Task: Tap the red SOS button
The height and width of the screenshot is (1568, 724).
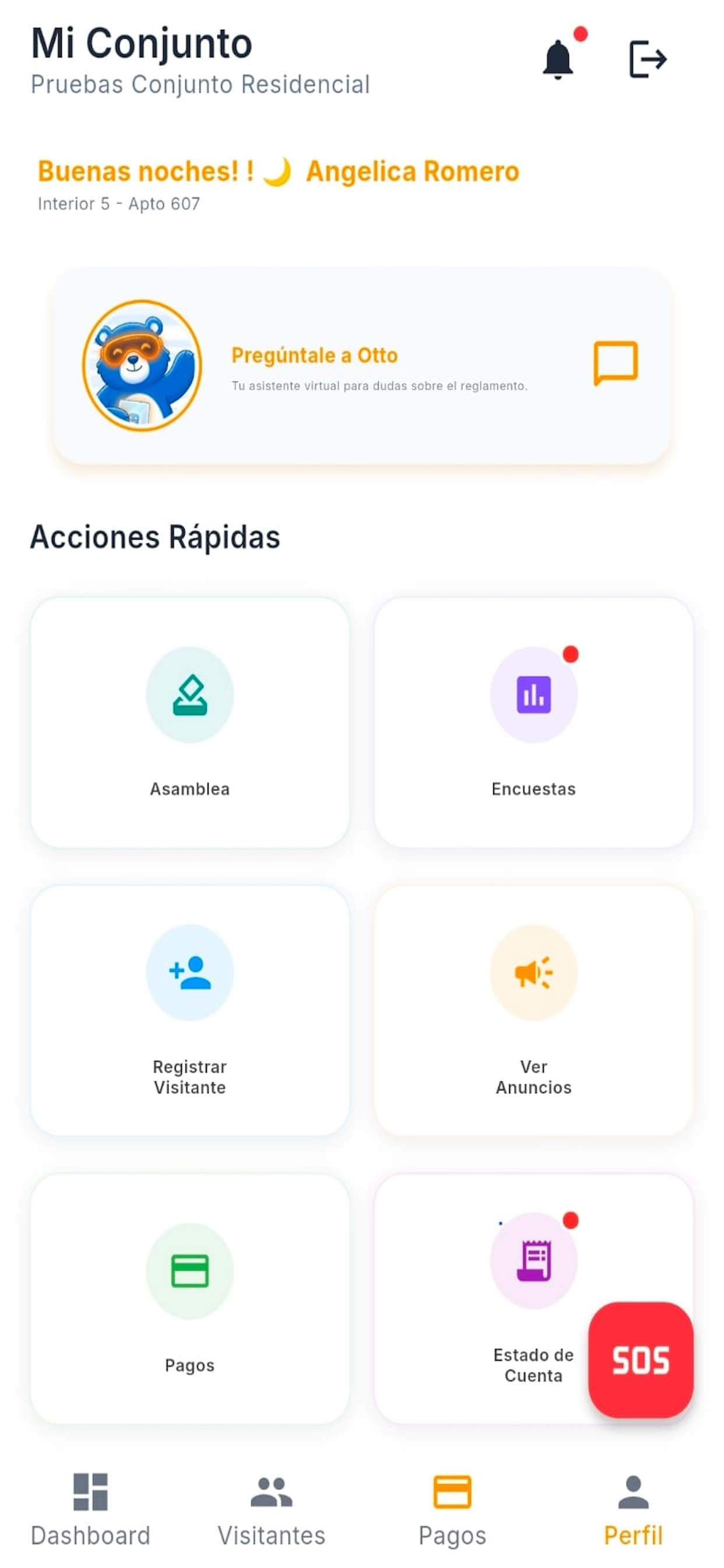Action: point(640,1360)
